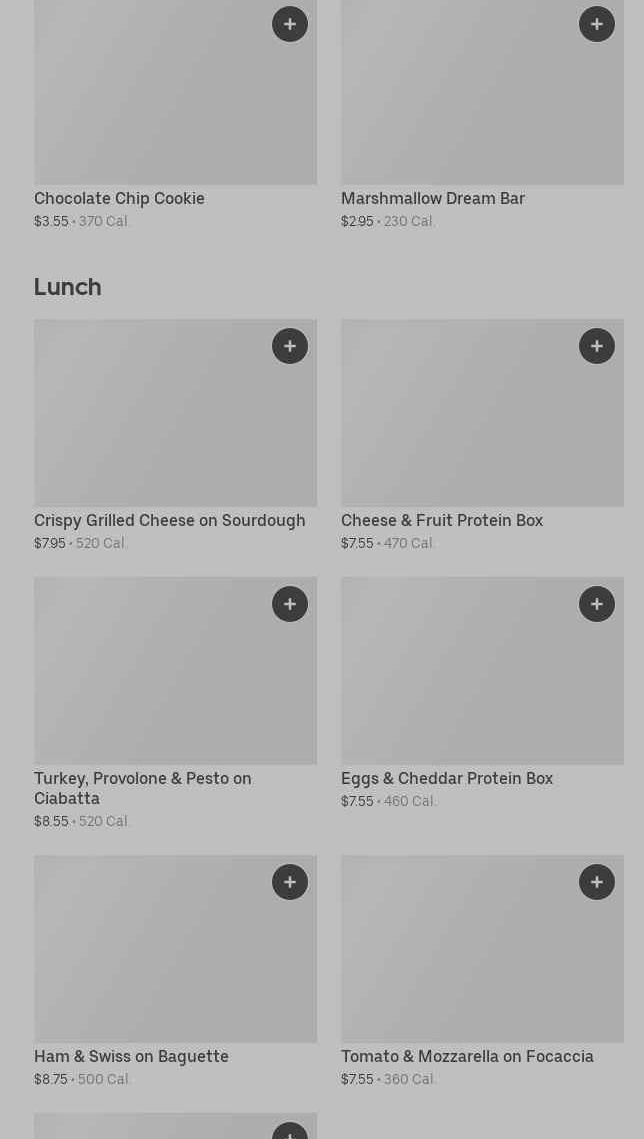View Ham & Swiss on Baguette card
This screenshot has width=644, height=1139.
tap(150, 960)
